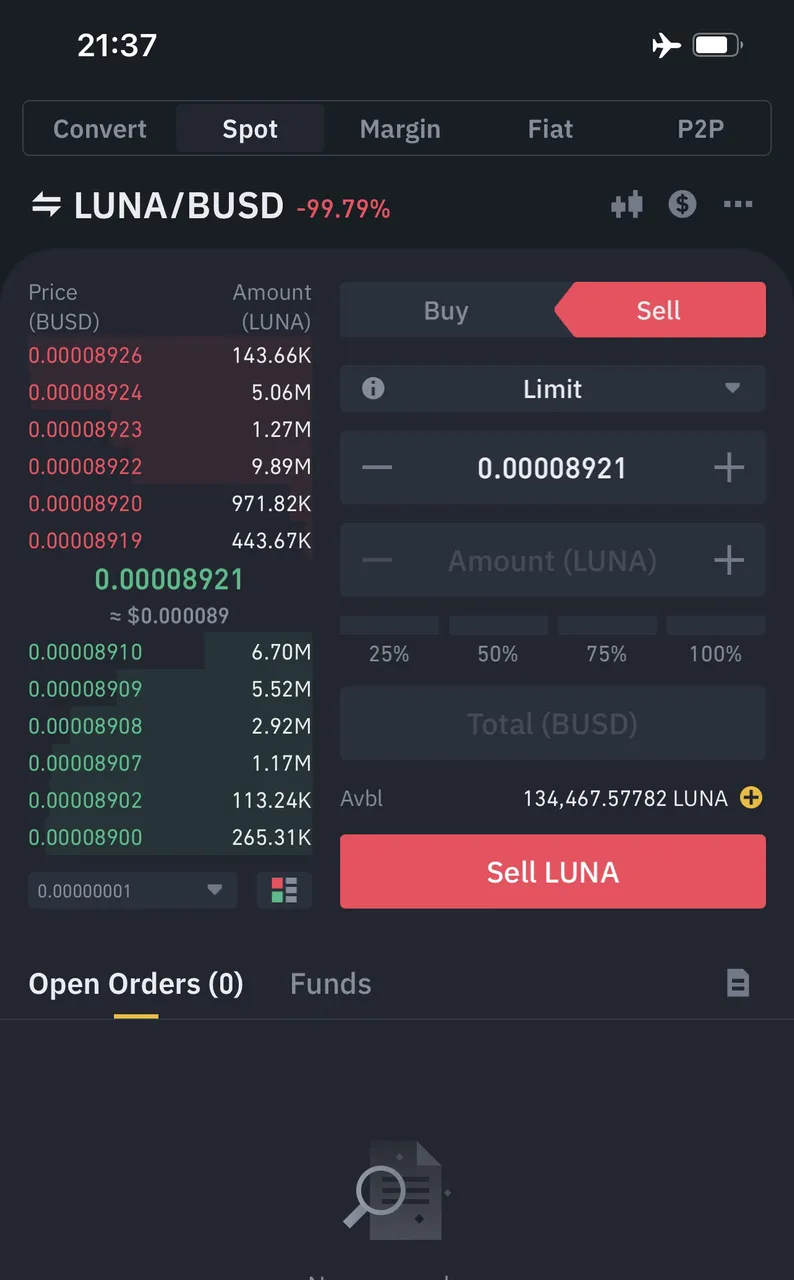Open the three-dot overflow menu
This screenshot has height=1280, width=794.
(738, 205)
